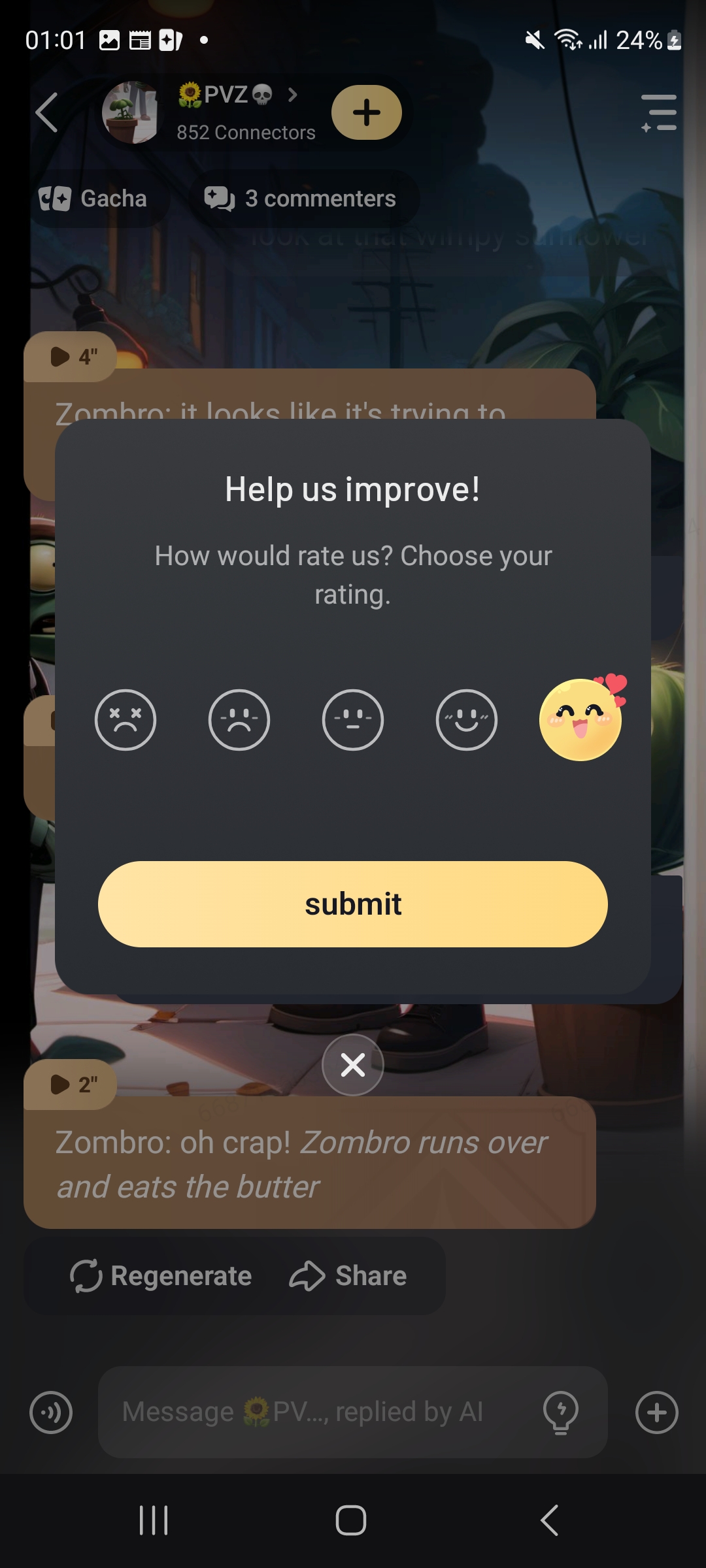Pick the heart-eyes love rating emoji
706x1568 pixels.
580,720
